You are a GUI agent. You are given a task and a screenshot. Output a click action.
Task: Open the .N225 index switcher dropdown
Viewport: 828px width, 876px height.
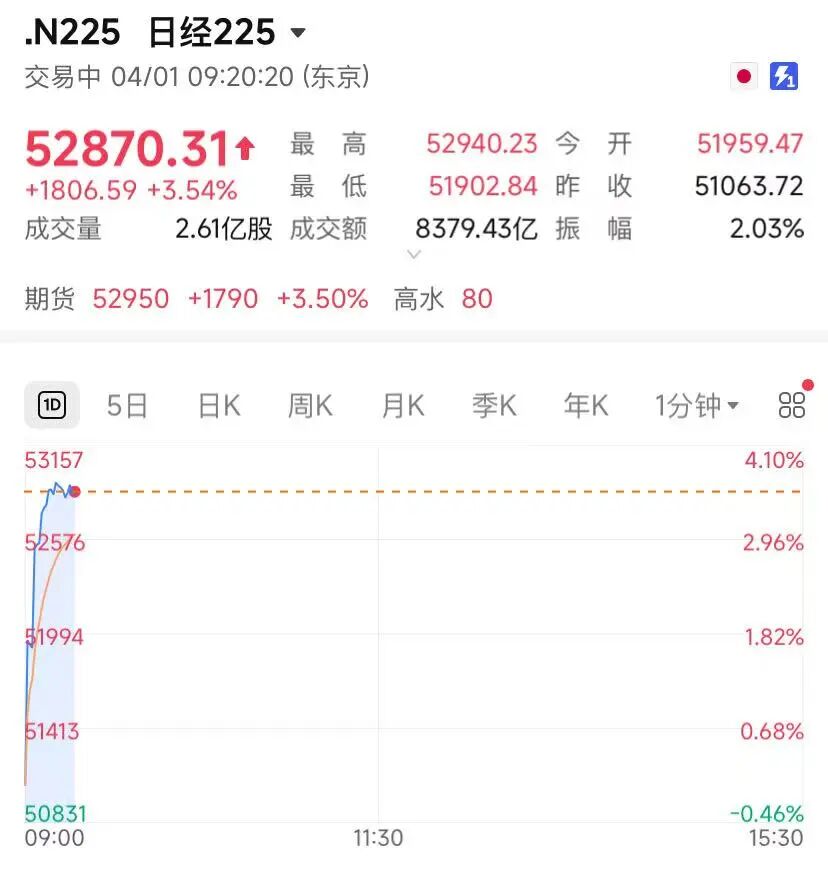297,33
